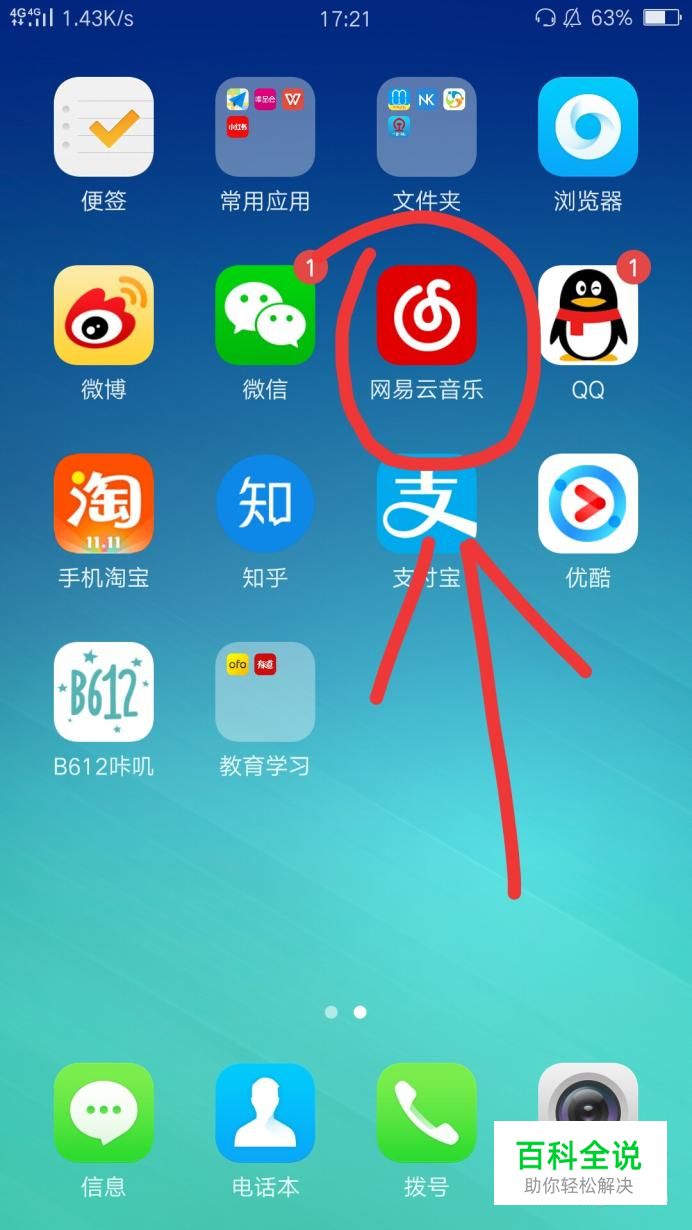Screen dimensions: 692x1230
Task: Open 微信 with one unread badge
Action: click(x=265, y=315)
